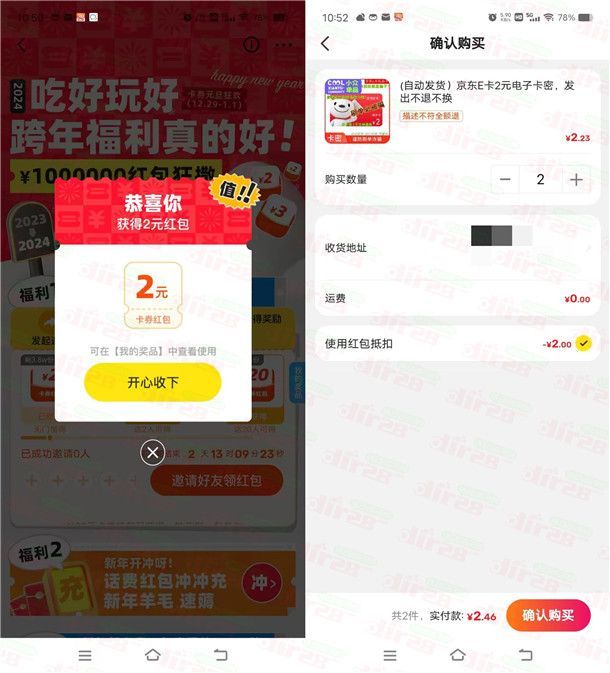Confirm the order with 确认购买
610x673 pixels.
point(548,615)
